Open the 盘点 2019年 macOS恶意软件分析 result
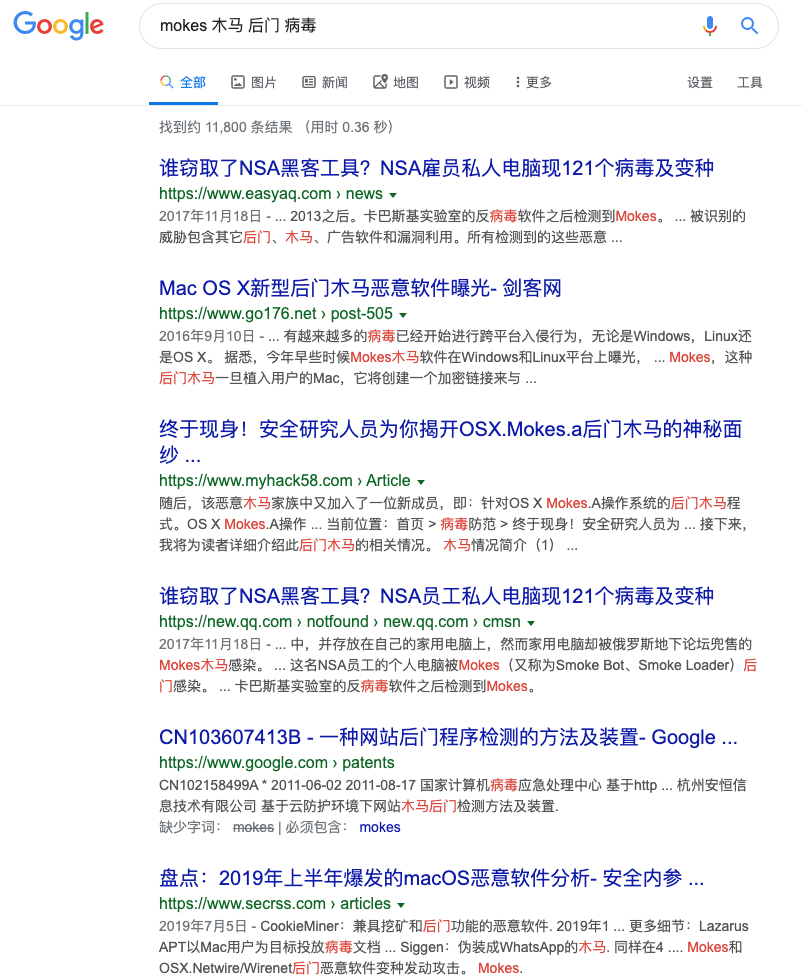This screenshot has height=977, width=802. pos(431,879)
